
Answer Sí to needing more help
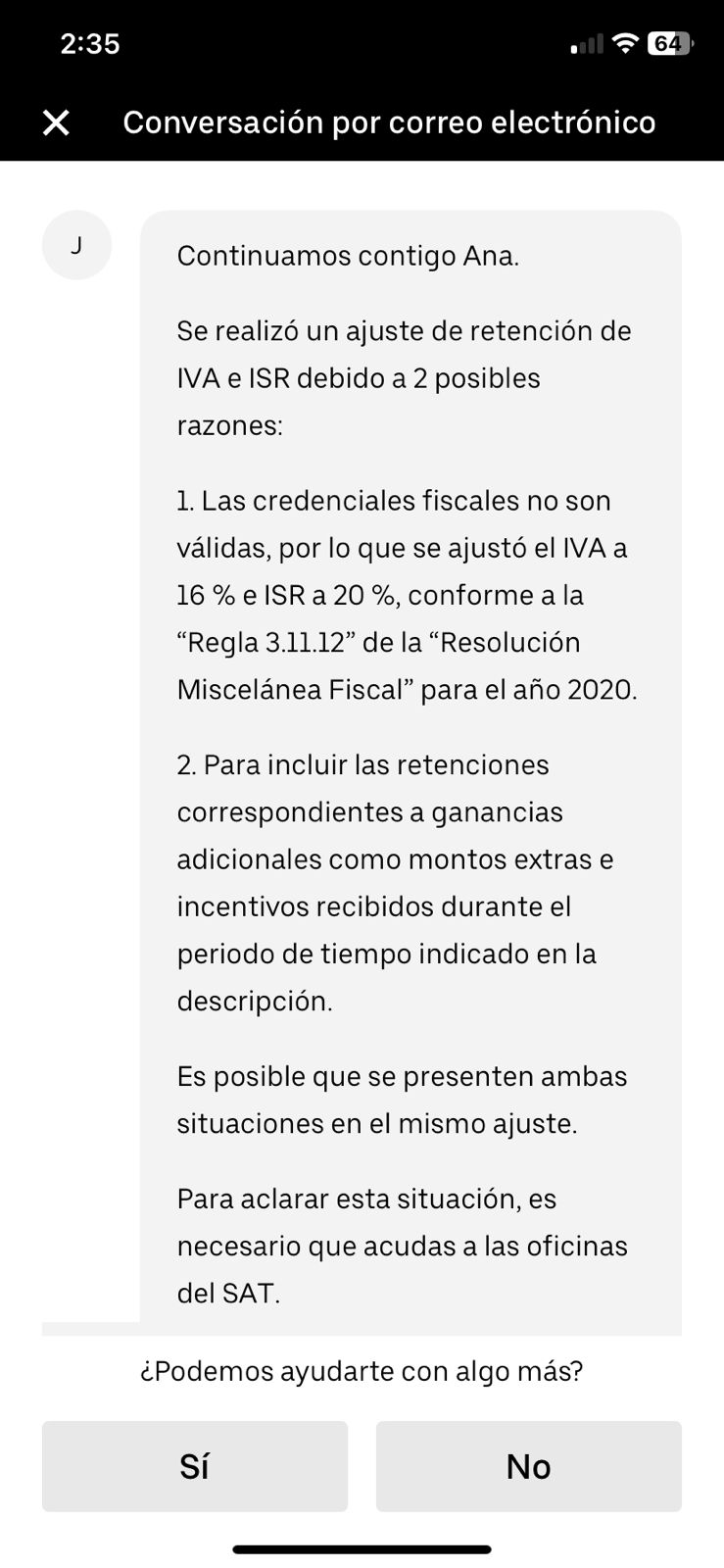(194, 1466)
